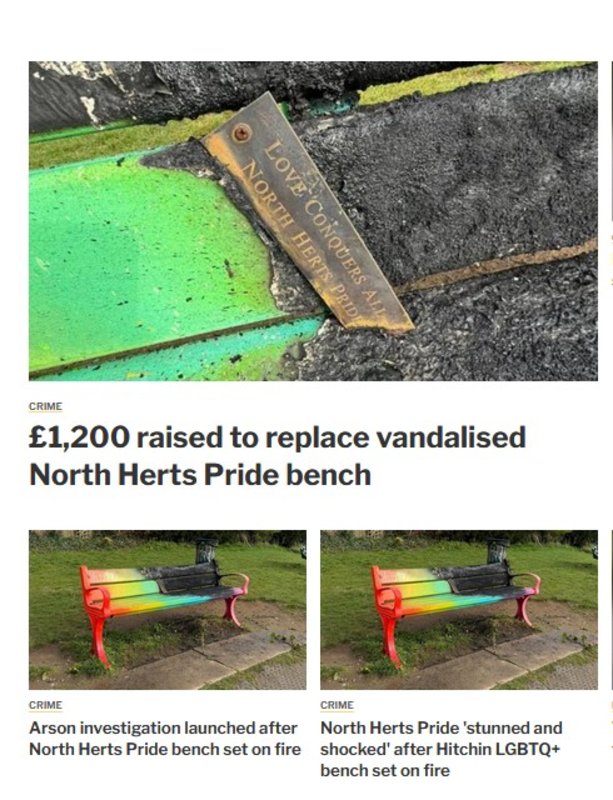Open 'Arson investigation launched' article headline
613x800 pixels.
[x=165, y=738]
